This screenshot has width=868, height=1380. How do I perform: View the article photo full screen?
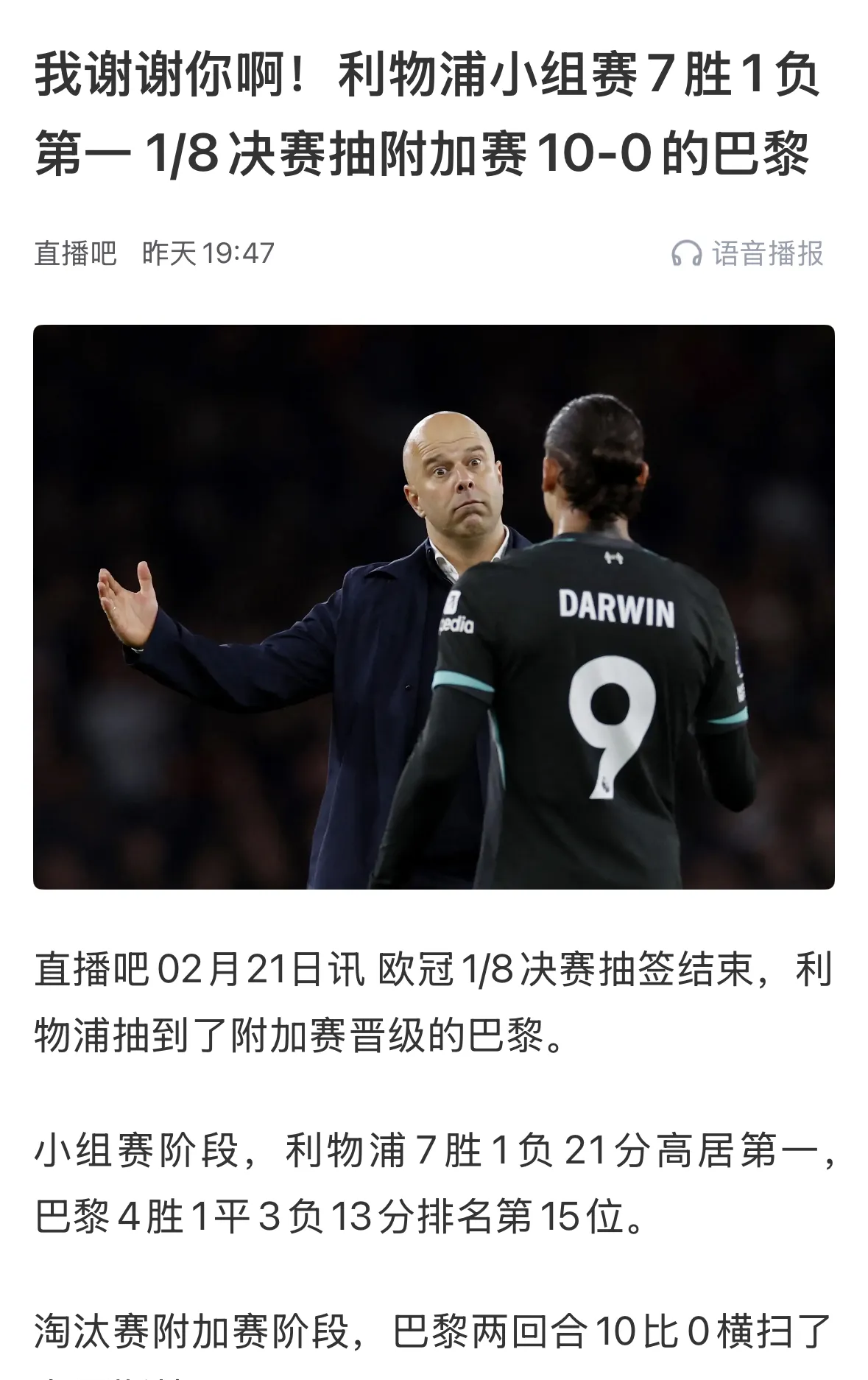point(434,607)
